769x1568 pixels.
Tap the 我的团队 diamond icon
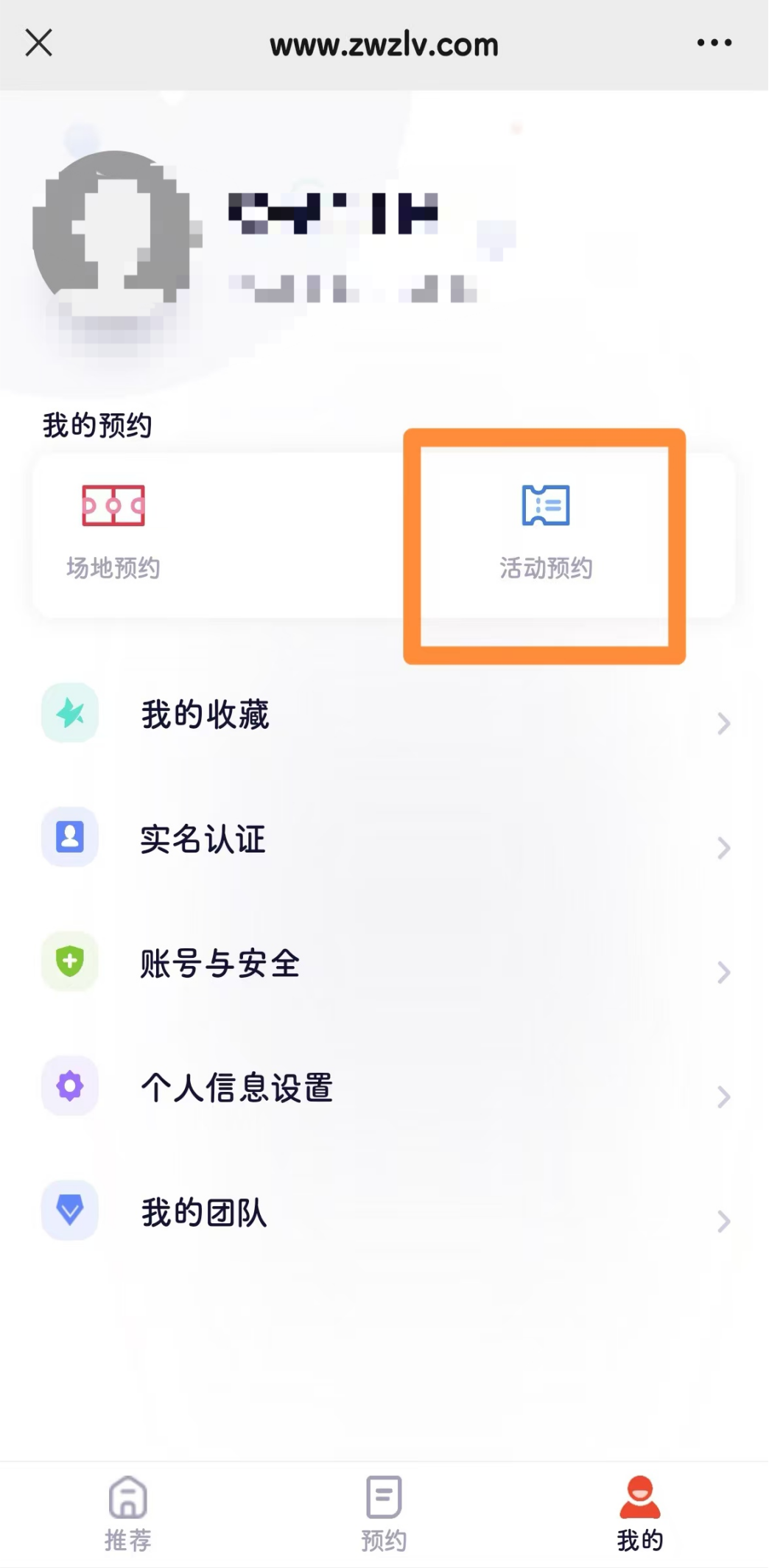(x=69, y=1211)
